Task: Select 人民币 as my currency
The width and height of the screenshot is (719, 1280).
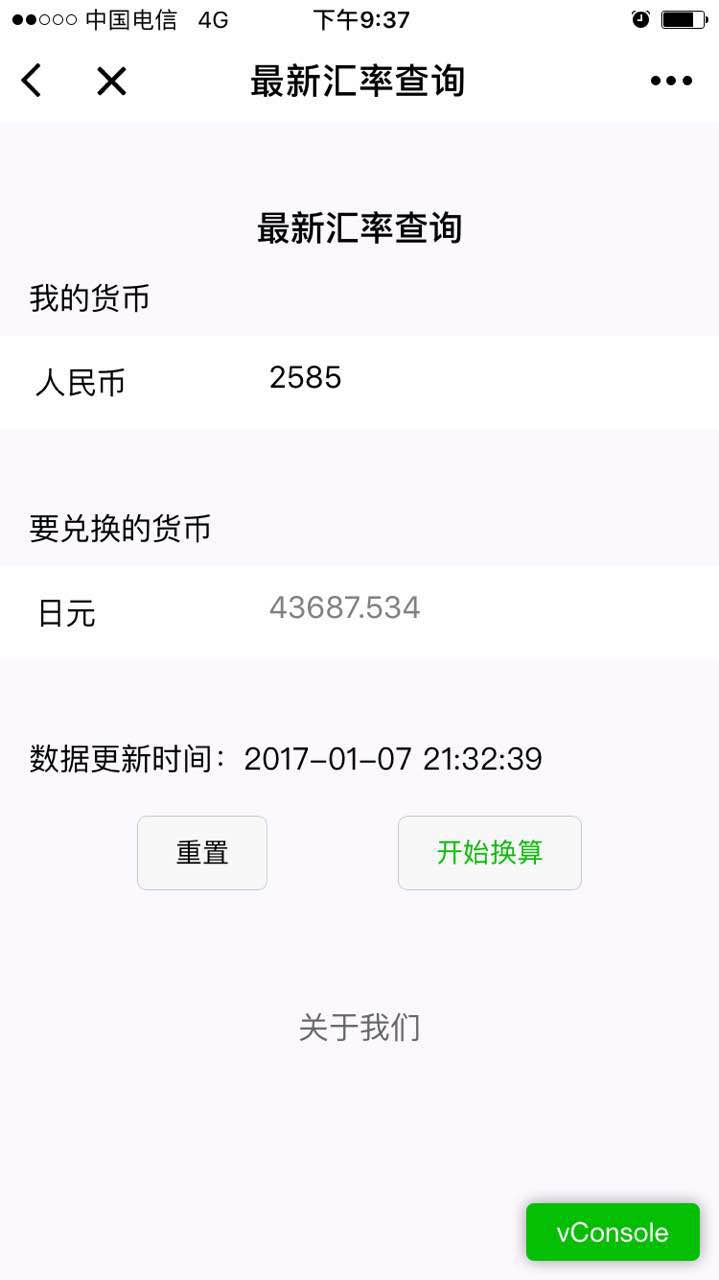Action: point(80,382)
